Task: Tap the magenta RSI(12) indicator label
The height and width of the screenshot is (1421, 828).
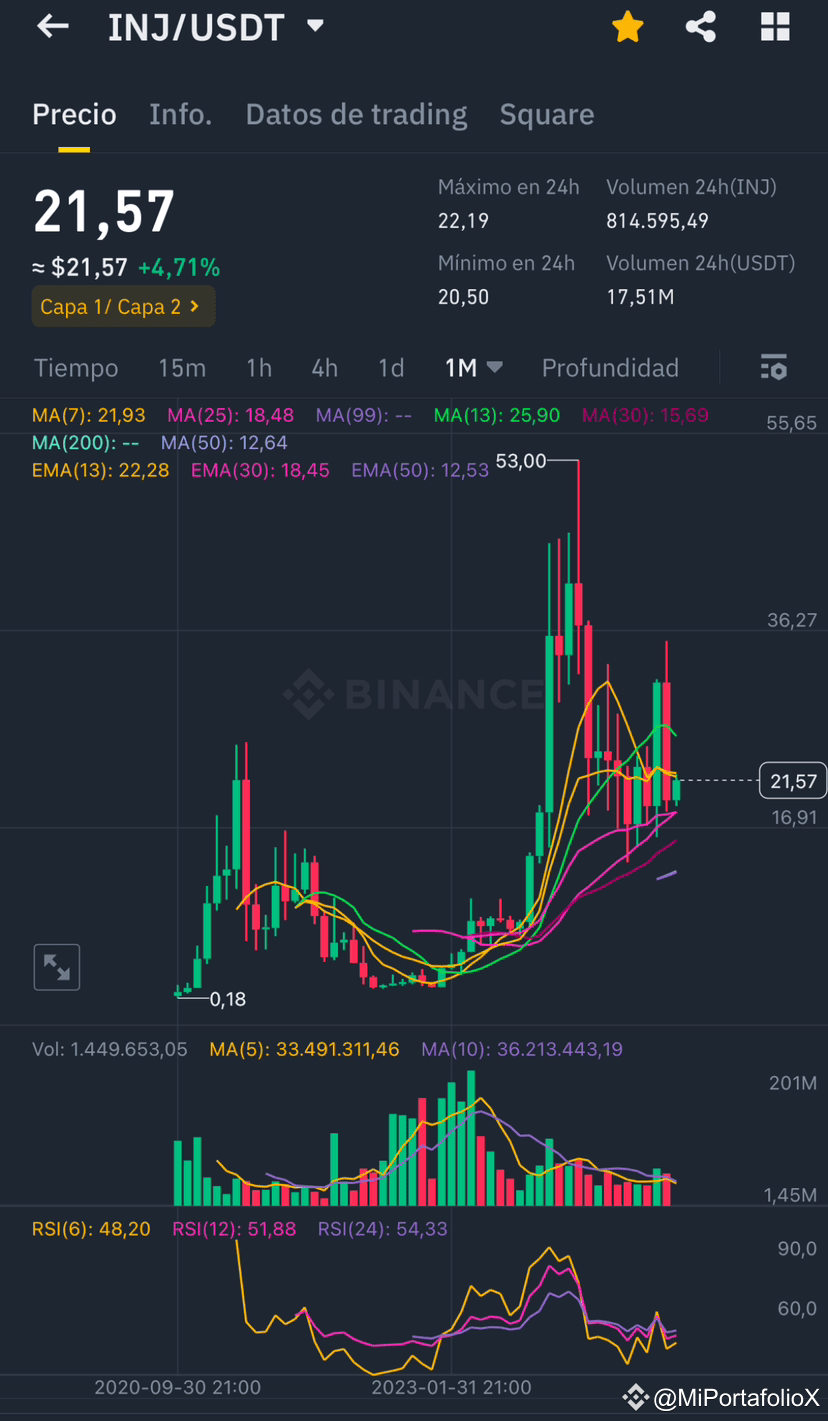Action: 233,1227
